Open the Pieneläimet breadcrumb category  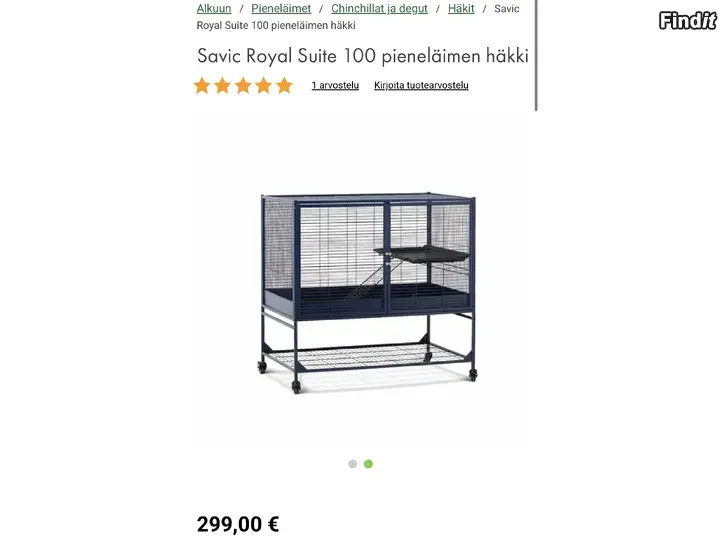pos(281,8)
